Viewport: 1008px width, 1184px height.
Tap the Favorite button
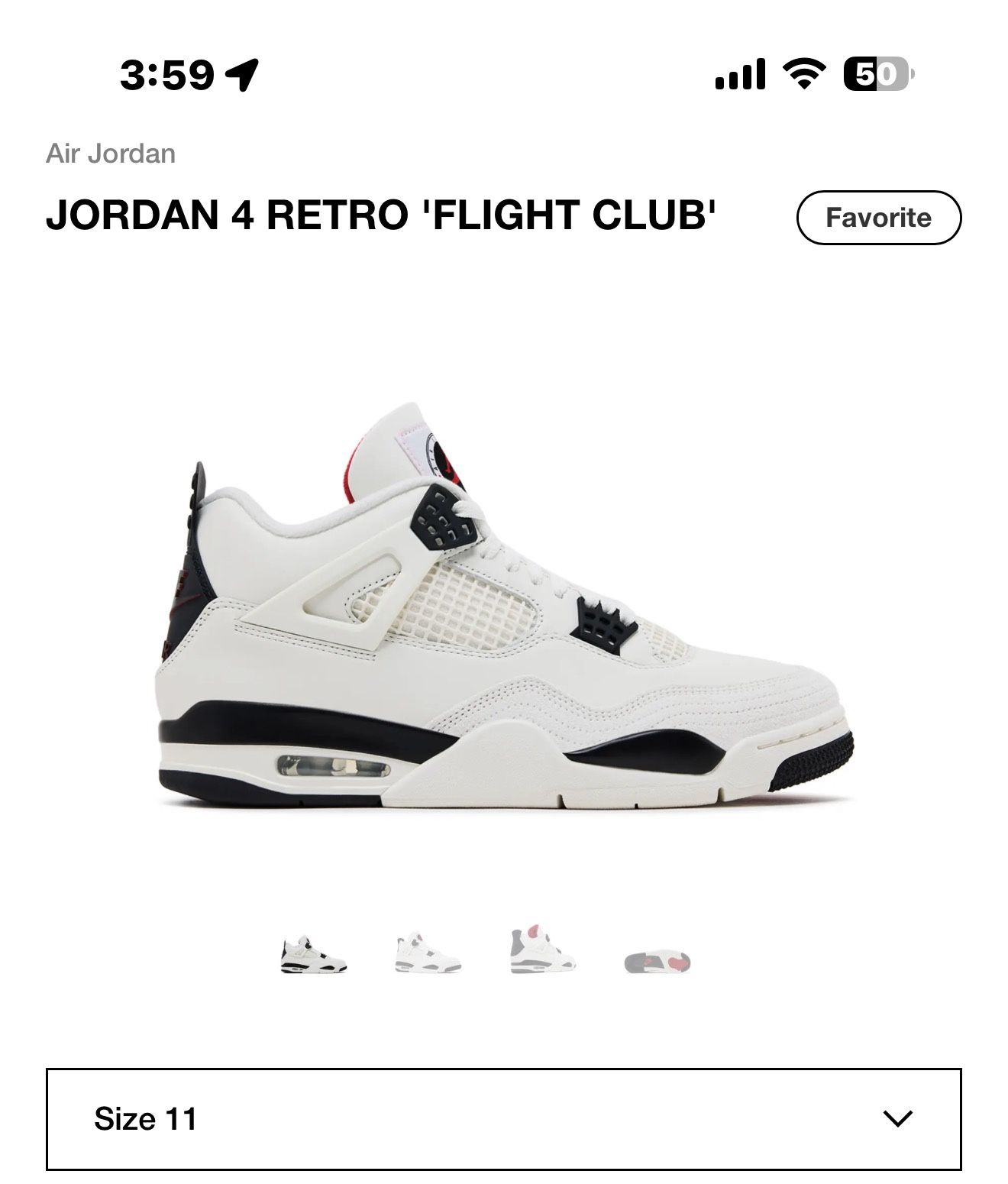pos(878,218)
